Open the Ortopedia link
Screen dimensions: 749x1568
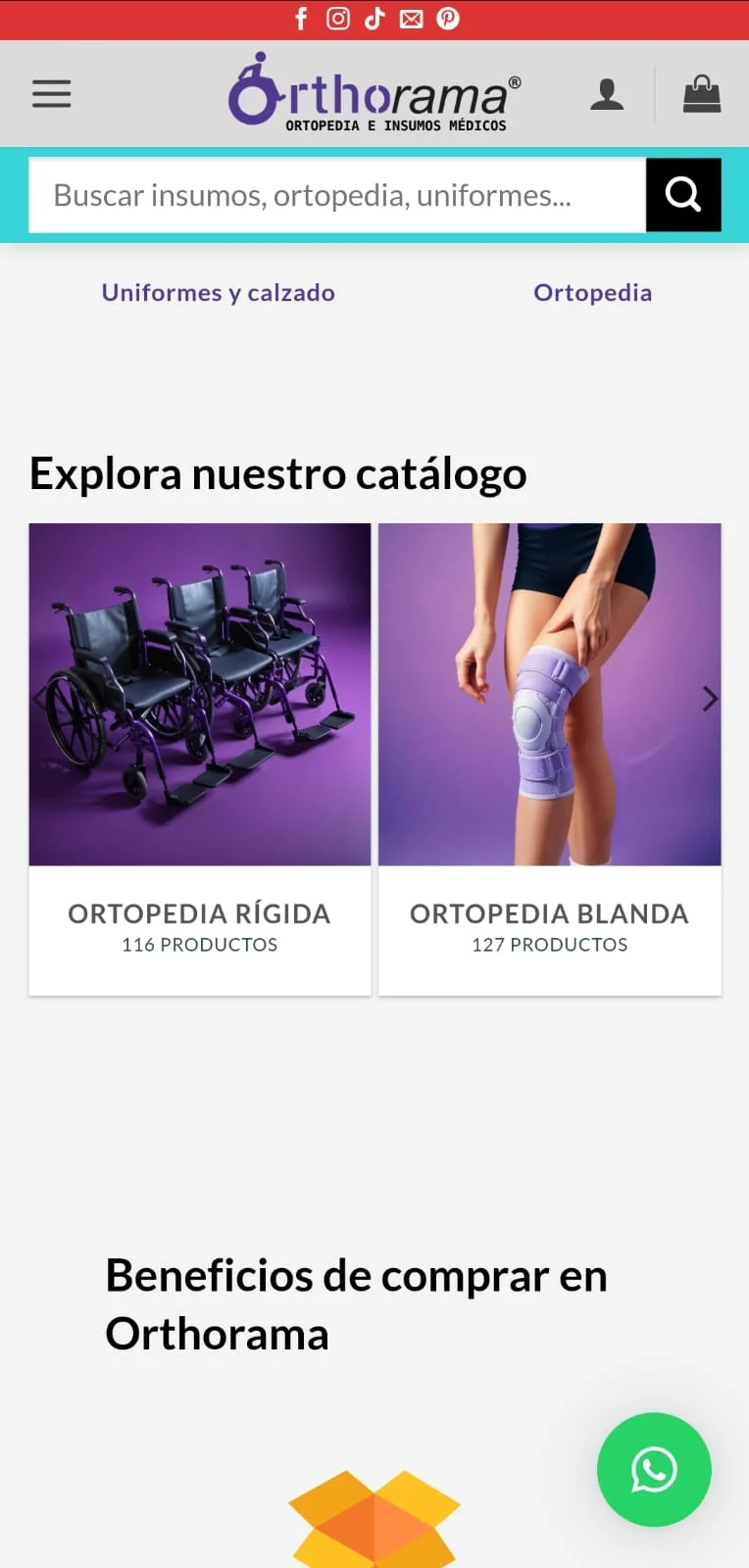click(x=592, y=293)
